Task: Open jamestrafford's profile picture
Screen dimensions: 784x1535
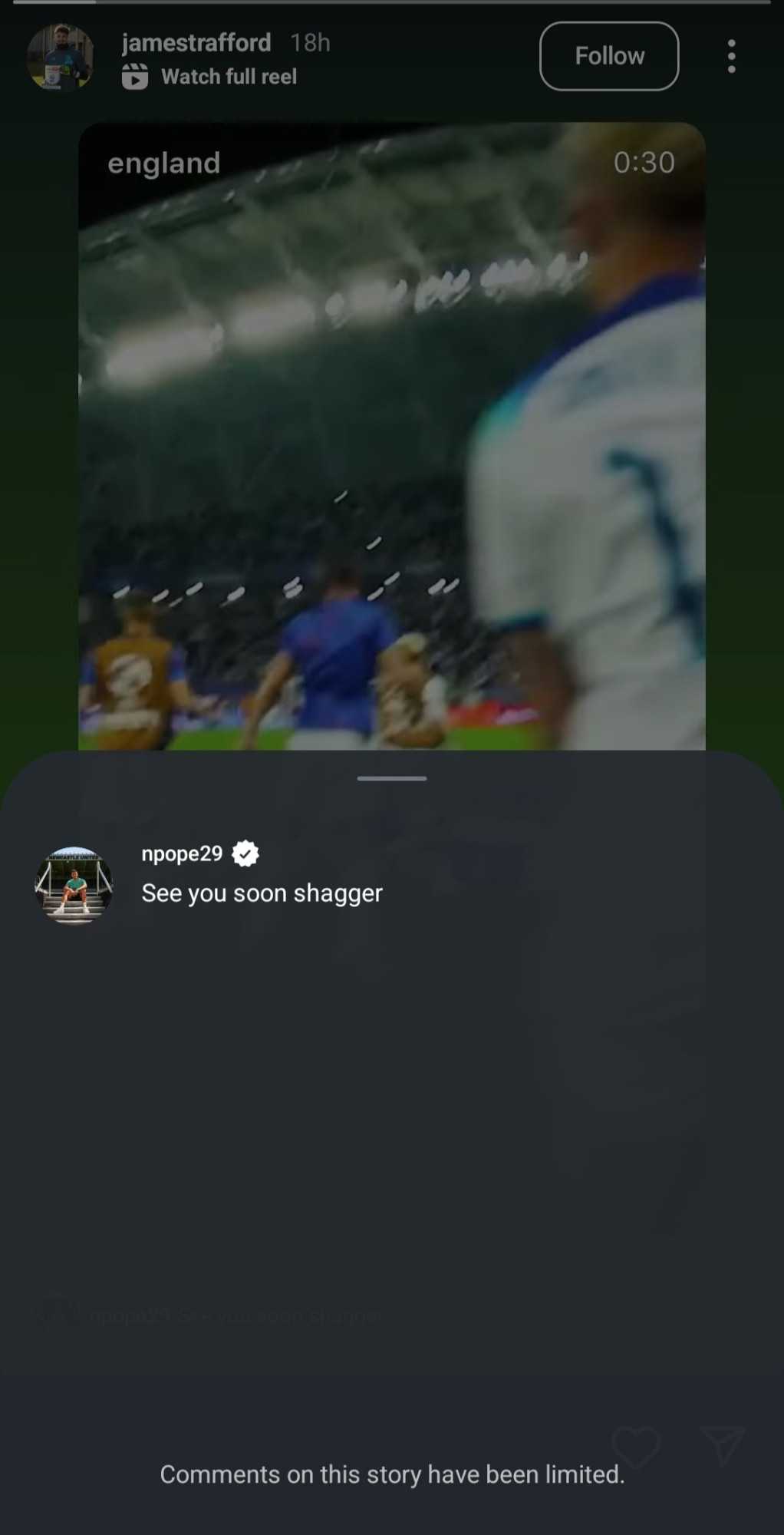Action: click(x=60, y=58)
